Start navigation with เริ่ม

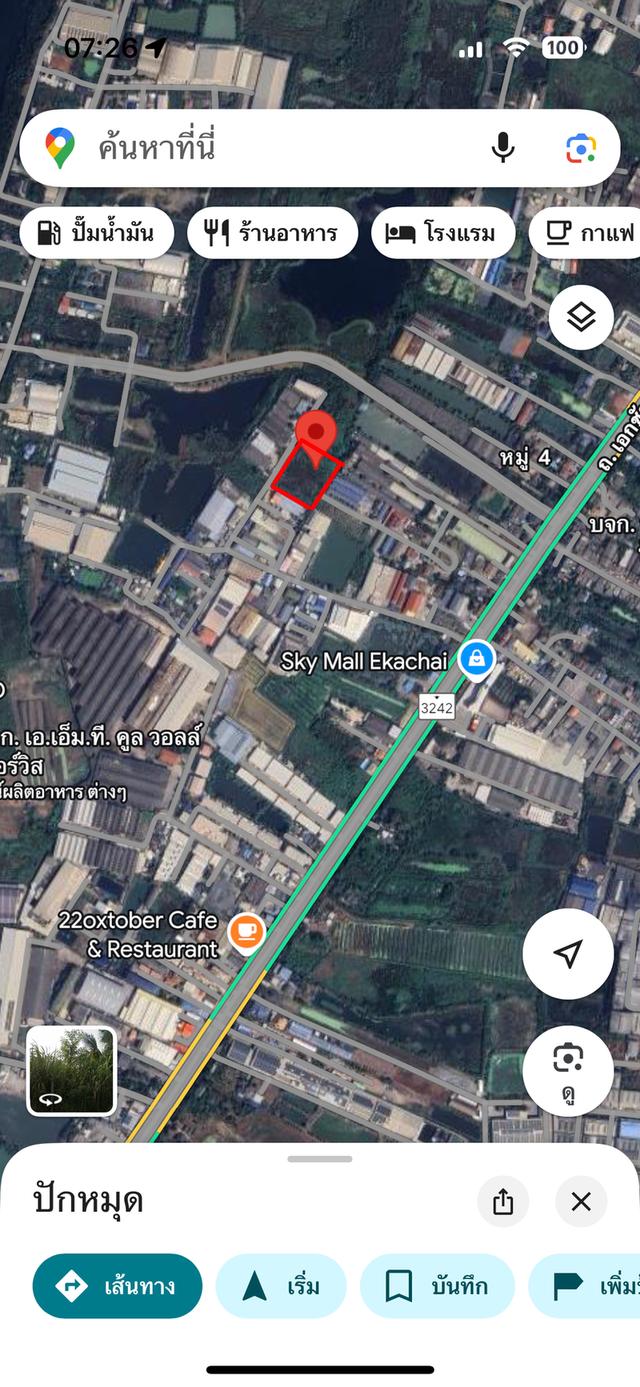(x=281, y=1285)
